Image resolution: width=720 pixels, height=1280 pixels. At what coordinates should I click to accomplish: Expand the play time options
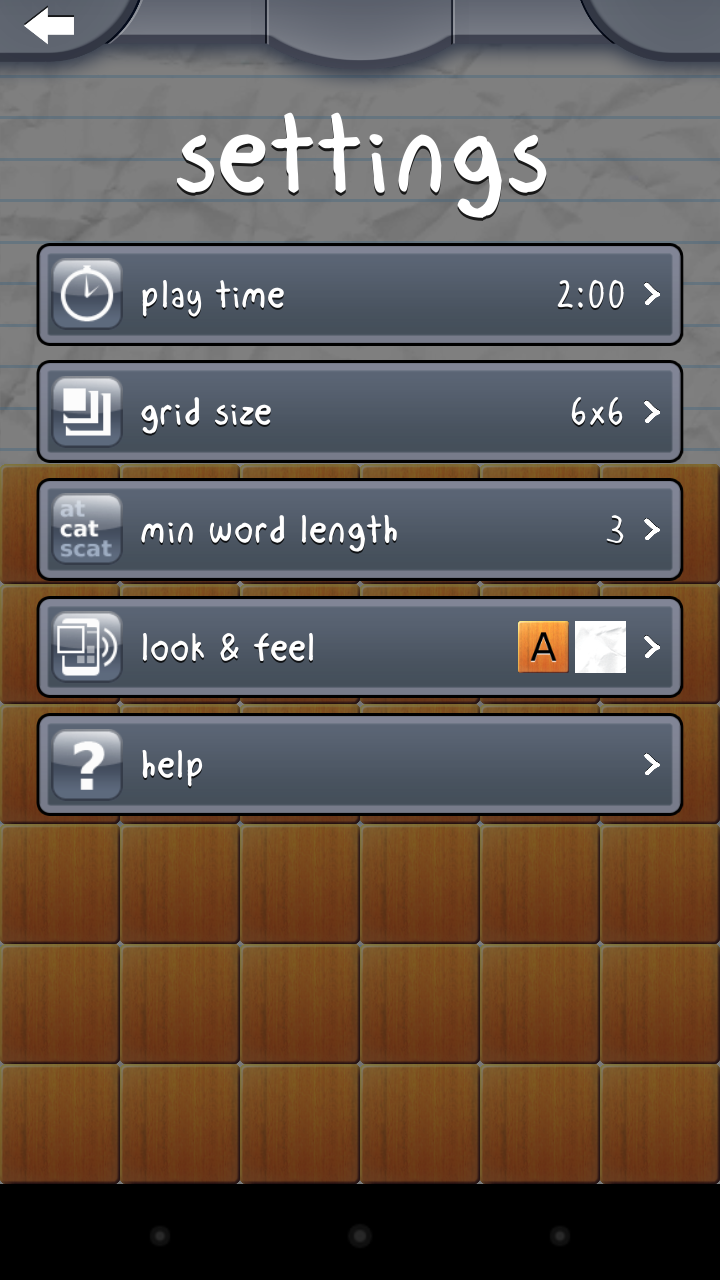pos(652,294)
